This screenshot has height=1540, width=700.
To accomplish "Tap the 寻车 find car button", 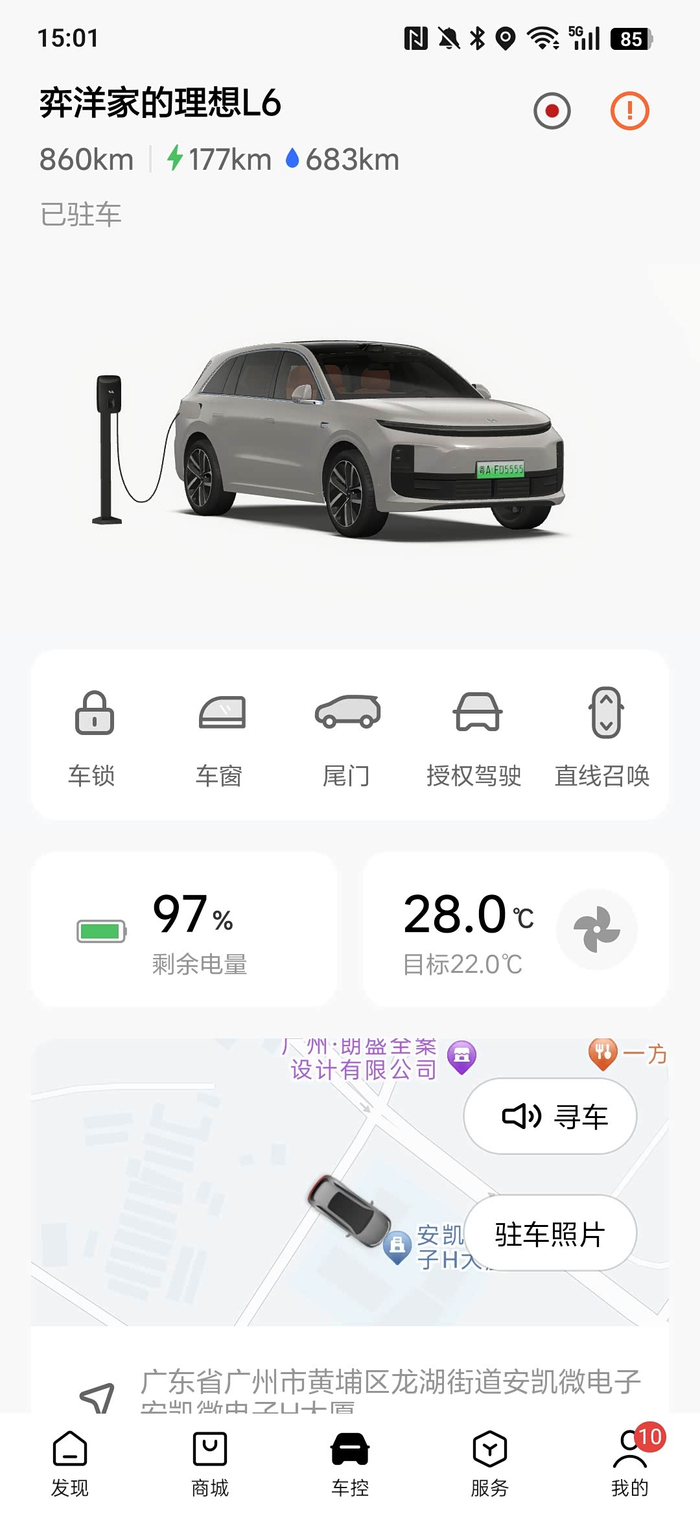I will tap(550, 1116).
